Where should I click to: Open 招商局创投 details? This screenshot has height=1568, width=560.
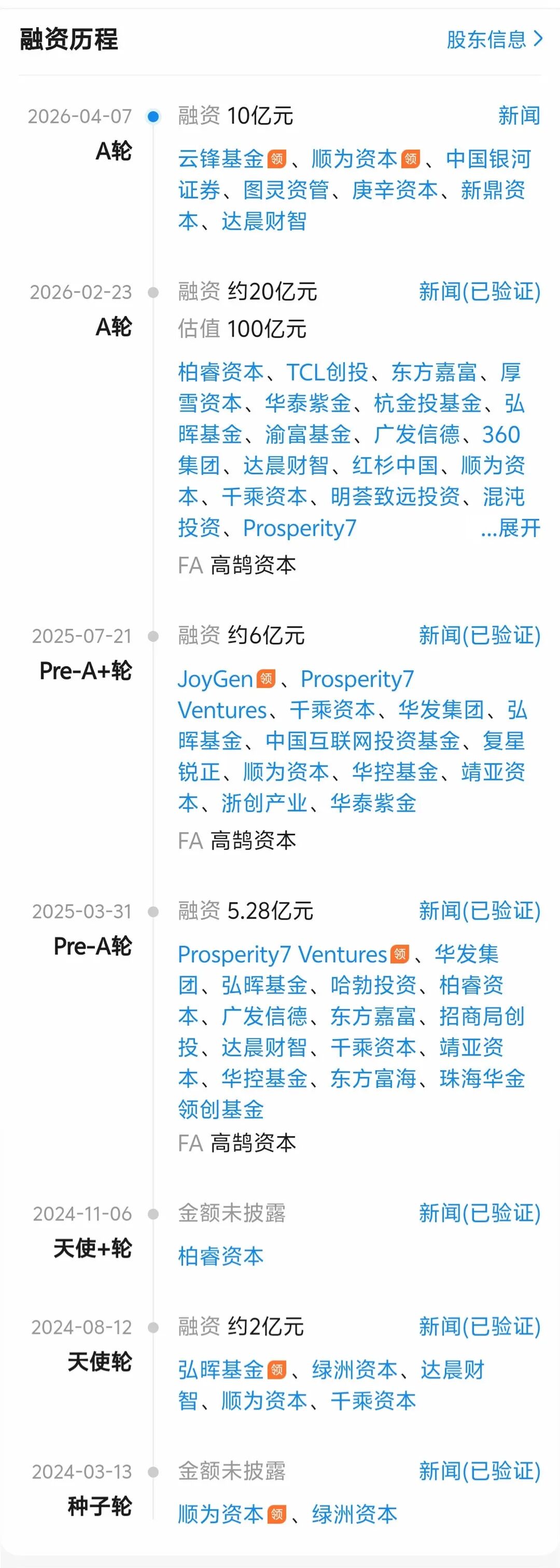click(x=481, y=1016)
